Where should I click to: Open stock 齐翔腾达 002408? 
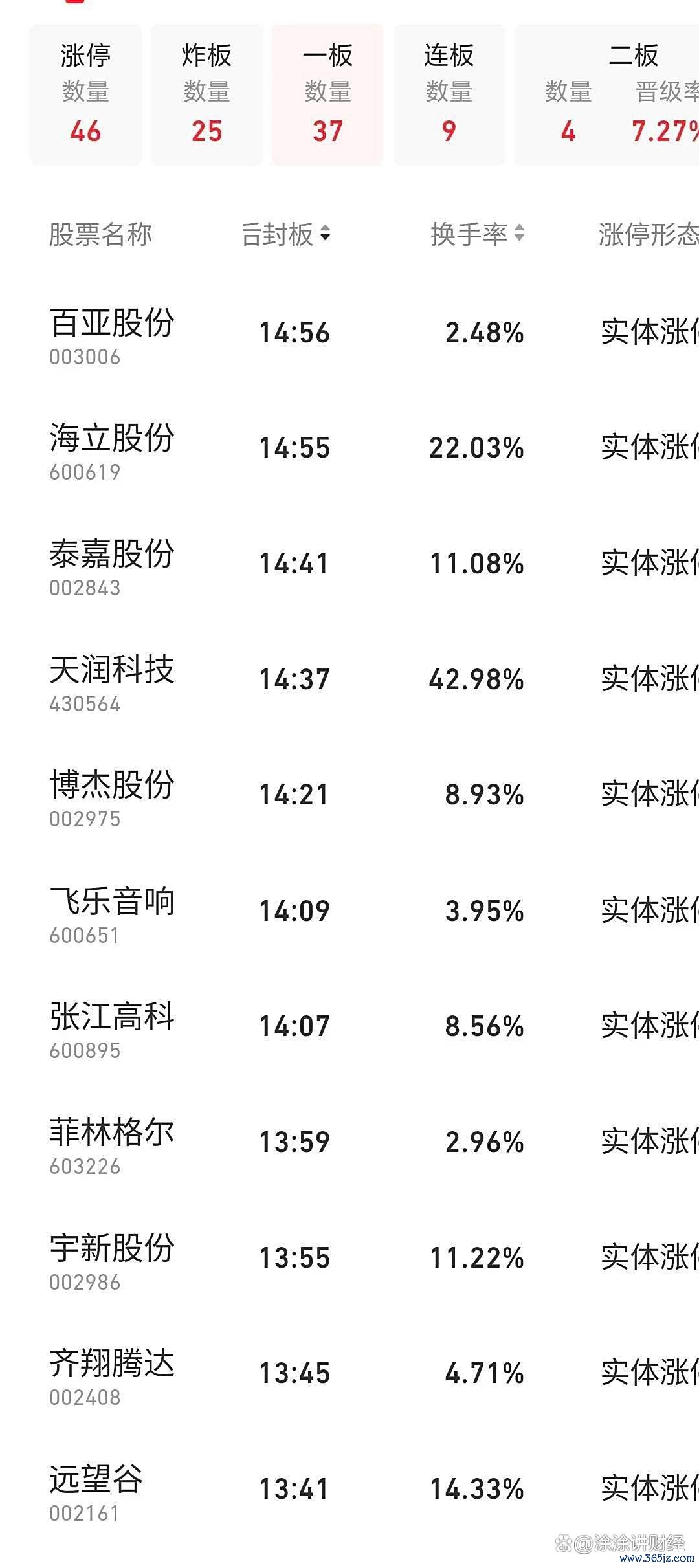[x=349, y=1373]
